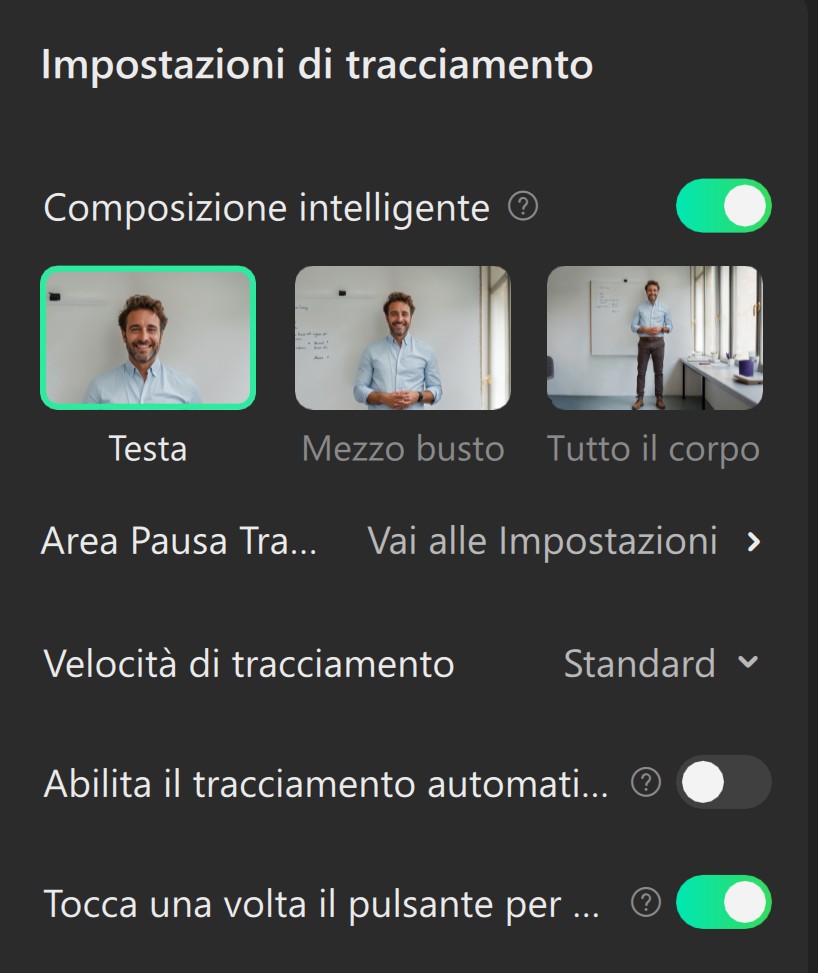
Task: Disable the Composizione intelligente switch
Action: click(723, 206)
